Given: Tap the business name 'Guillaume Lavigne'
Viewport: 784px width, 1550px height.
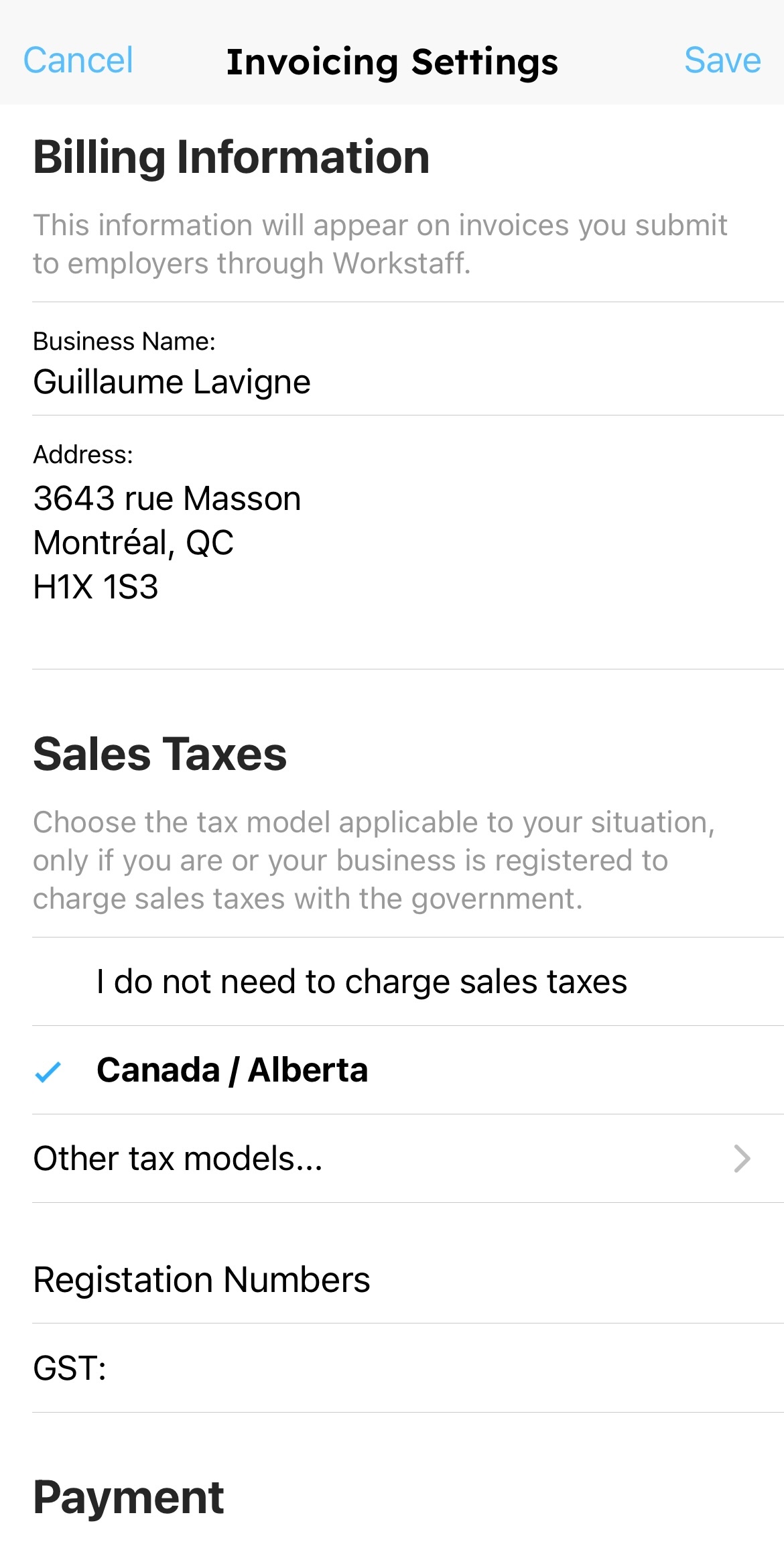Looking at the screenshot, I should [x=173, y=381].
